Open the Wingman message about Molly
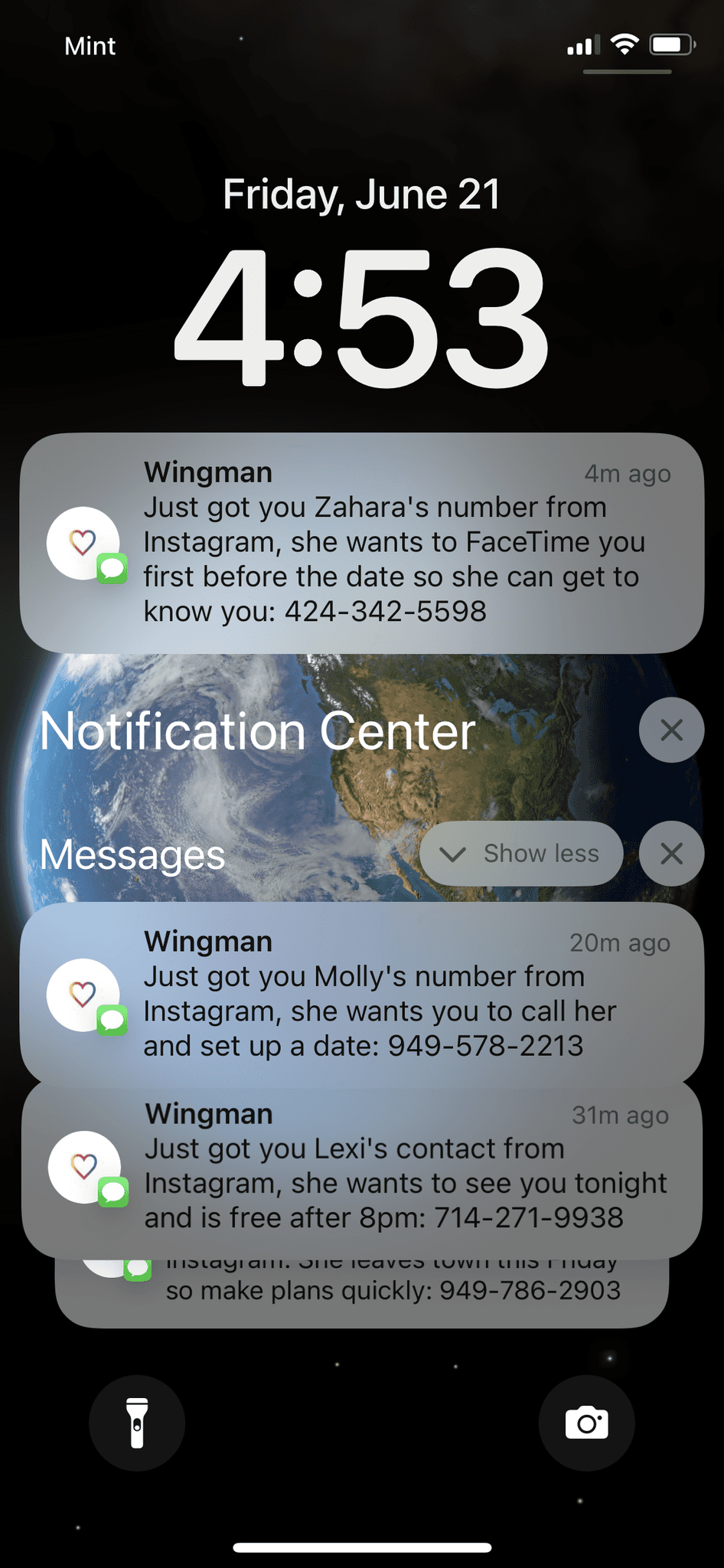Viewport: 724px width, 1568px height. point(362,995)
